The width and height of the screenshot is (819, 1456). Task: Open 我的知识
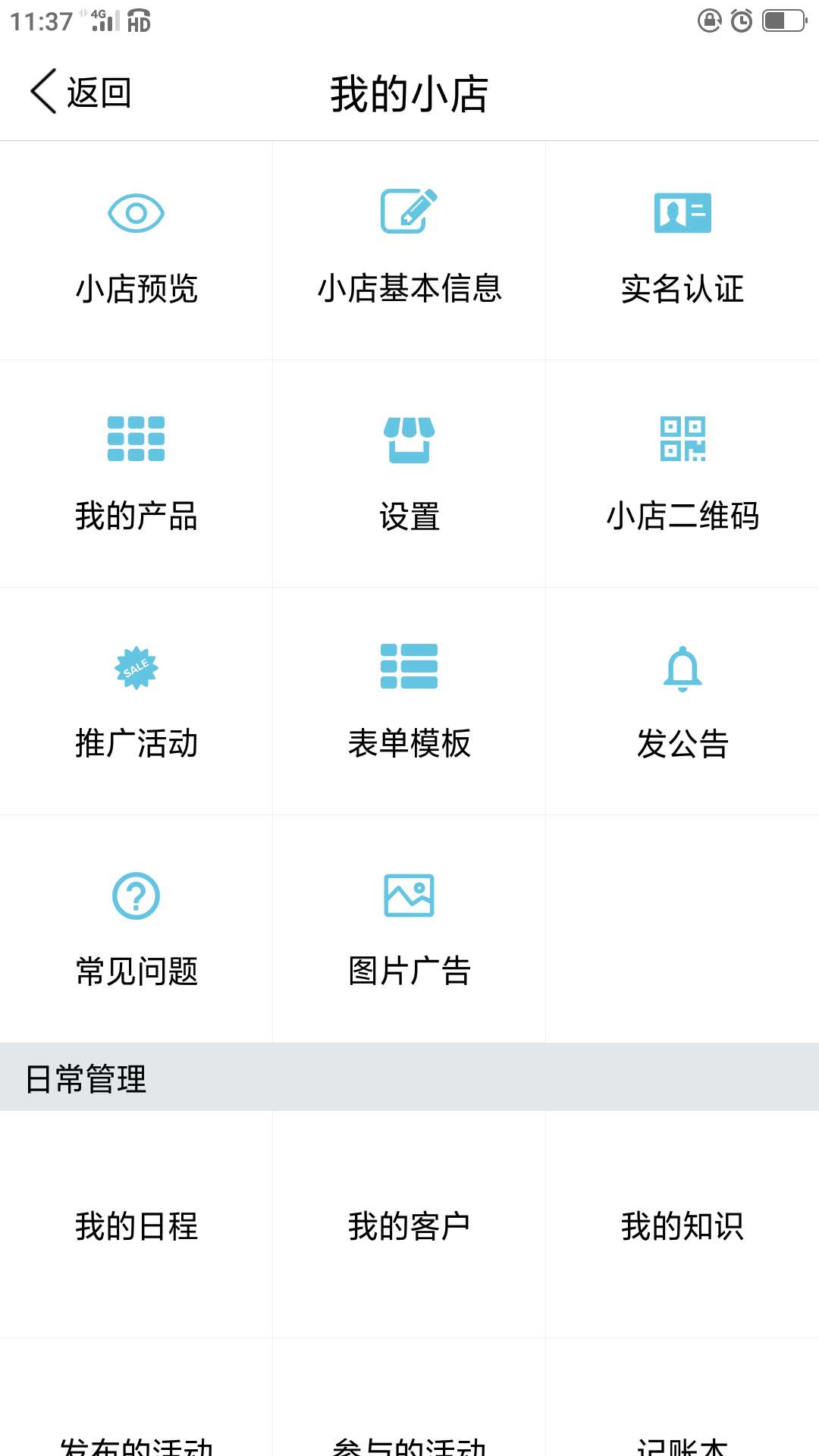tap(682, 1225)
